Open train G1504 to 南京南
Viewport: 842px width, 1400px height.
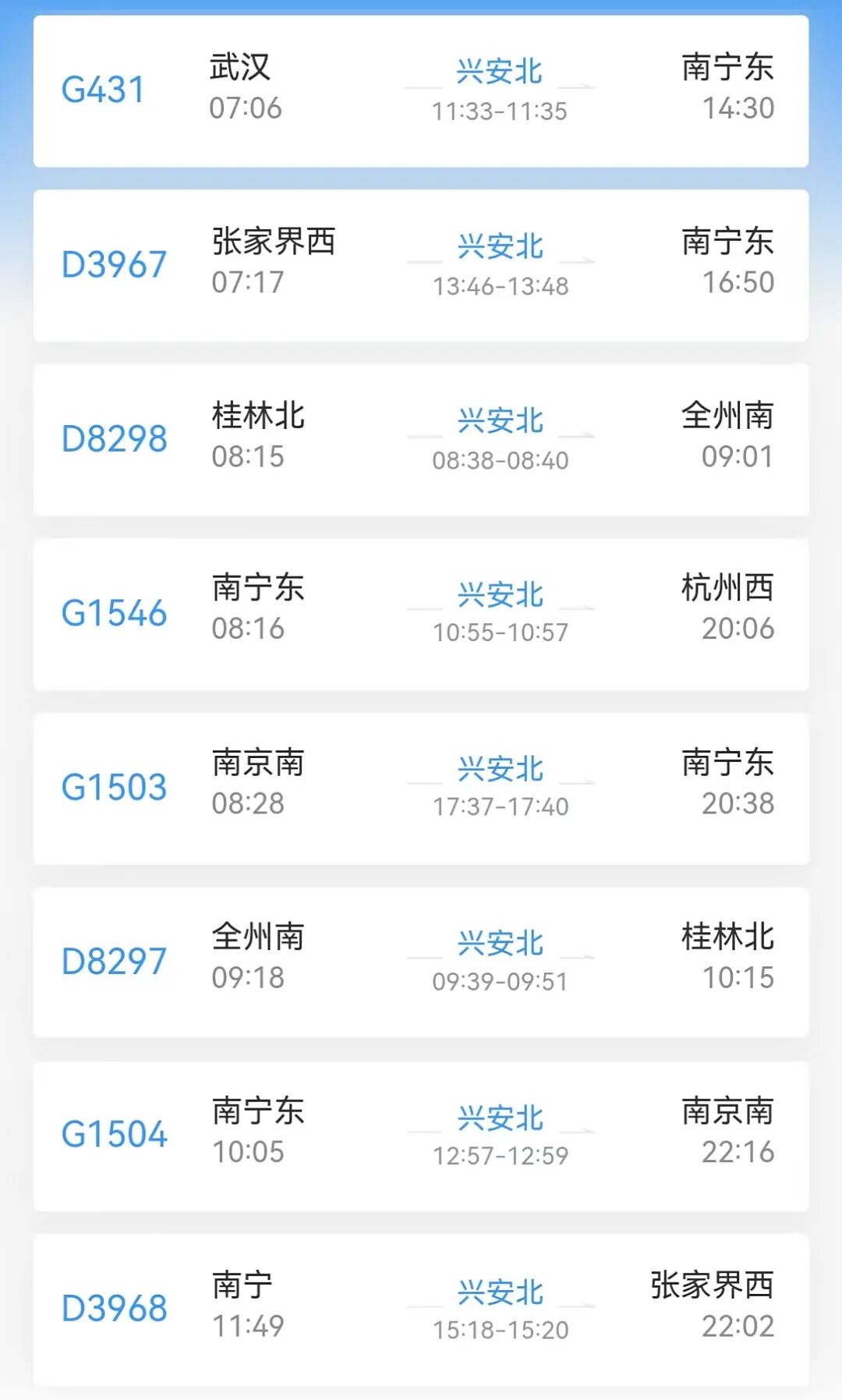pyautogui.click(x=421, y=1136)
